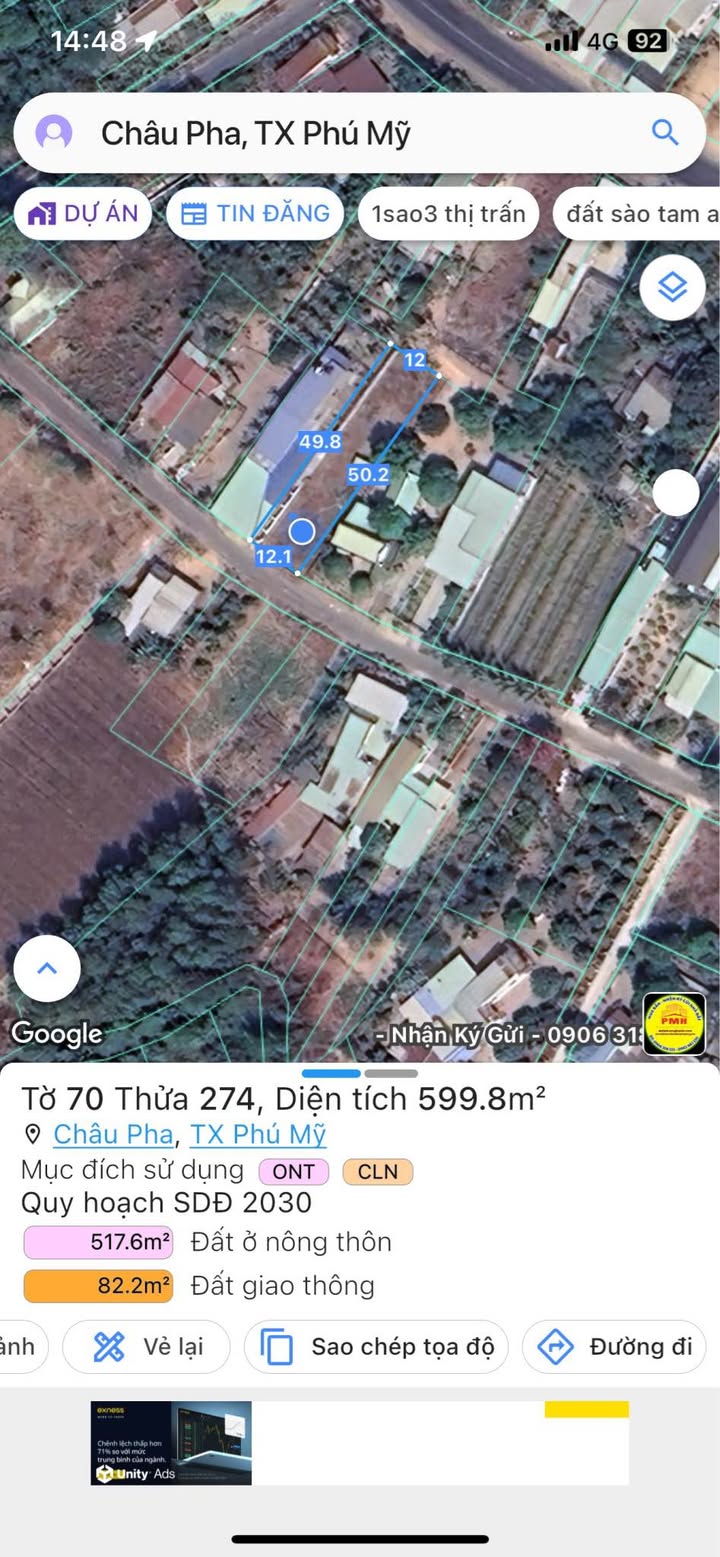The image size is (720, 1557).
Task: Get directions with Đường đi
Action: pyautogui.click(x=614, y=1347)
